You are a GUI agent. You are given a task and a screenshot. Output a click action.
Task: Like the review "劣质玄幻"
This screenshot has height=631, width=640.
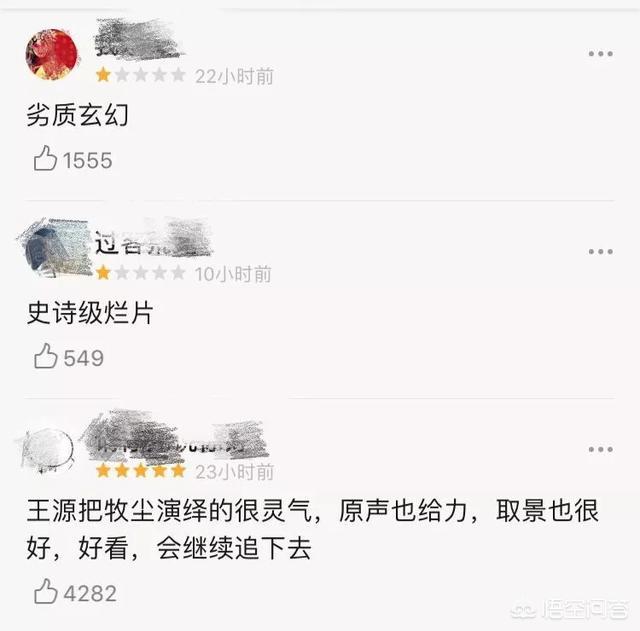[x=45, y=159]
